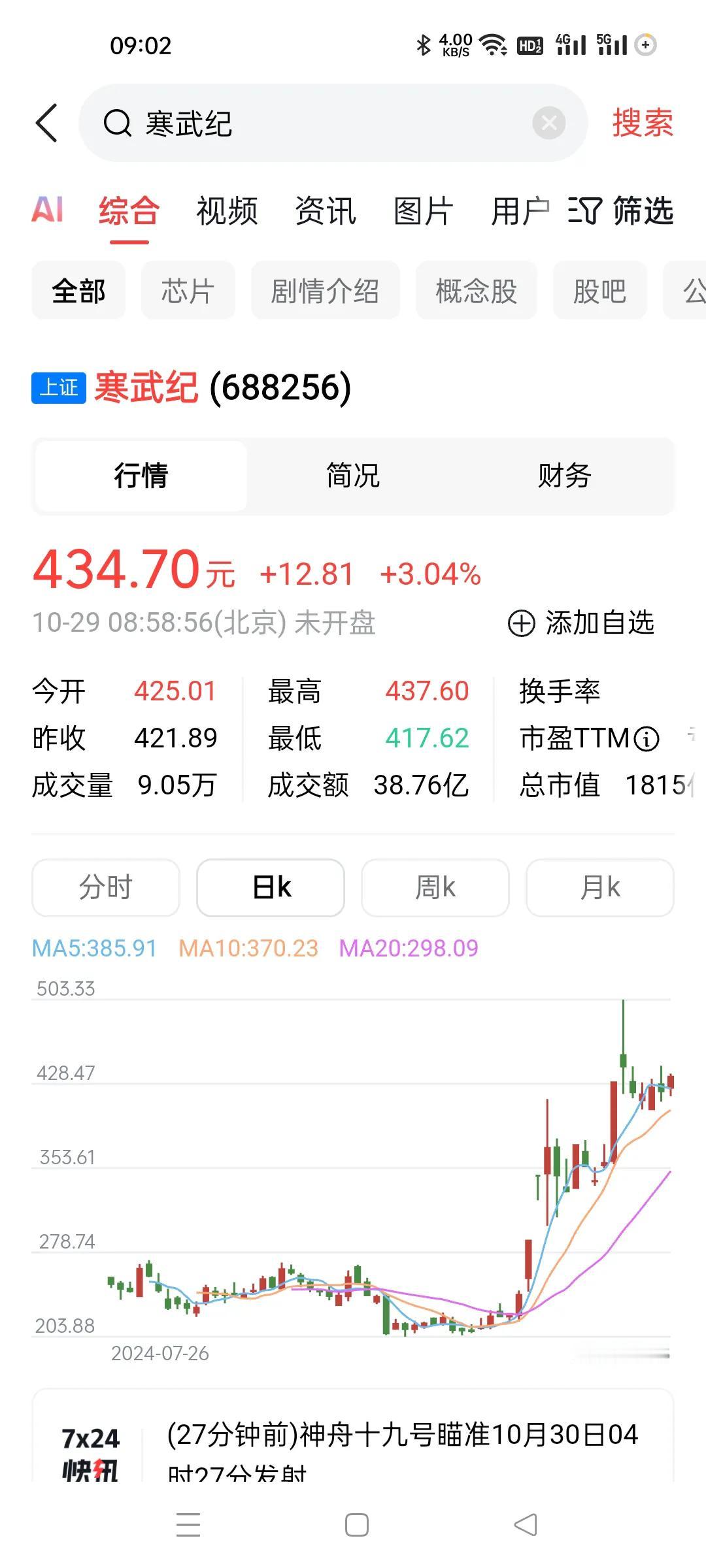Open the 财务 segment
Viewport: 706px width, 1568px height.
tap(565, 476)
